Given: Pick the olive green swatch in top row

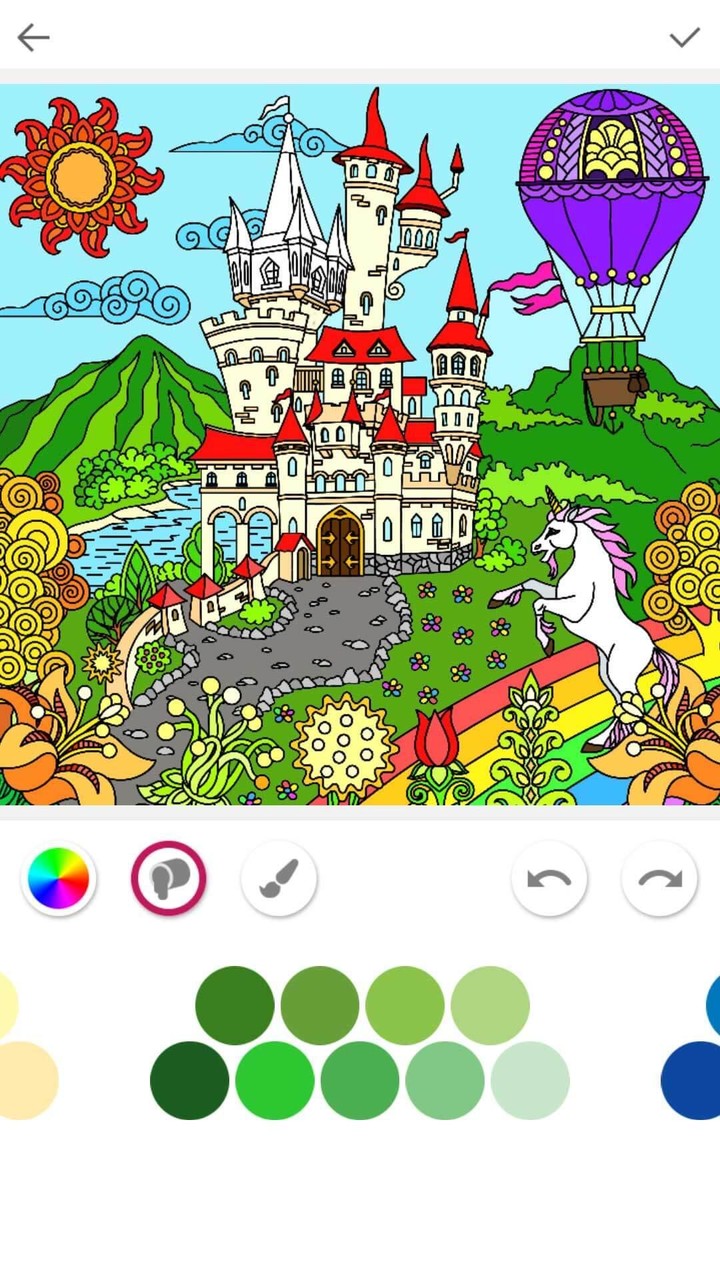Looking at the screenshot, I should [320, 1004].
